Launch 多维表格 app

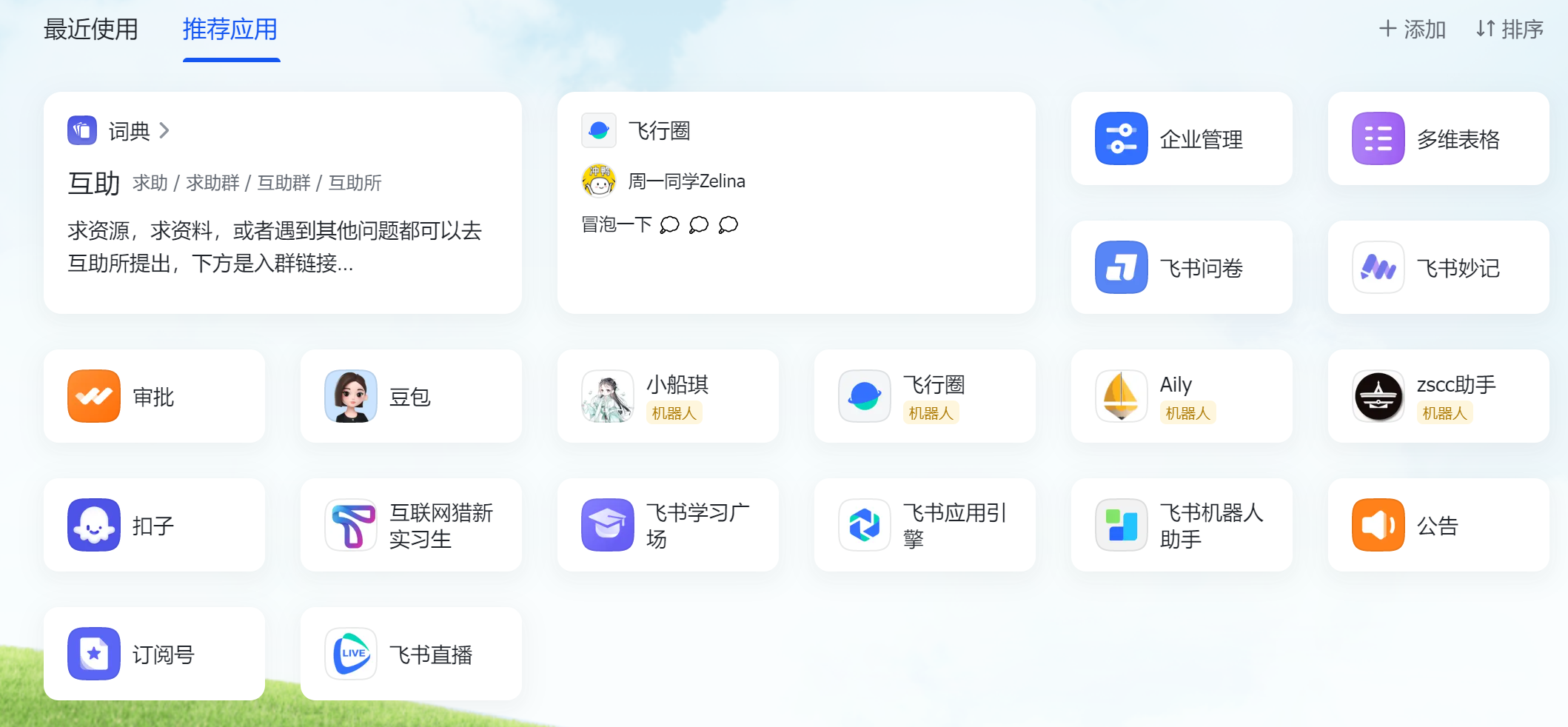tap(1438, 139)
